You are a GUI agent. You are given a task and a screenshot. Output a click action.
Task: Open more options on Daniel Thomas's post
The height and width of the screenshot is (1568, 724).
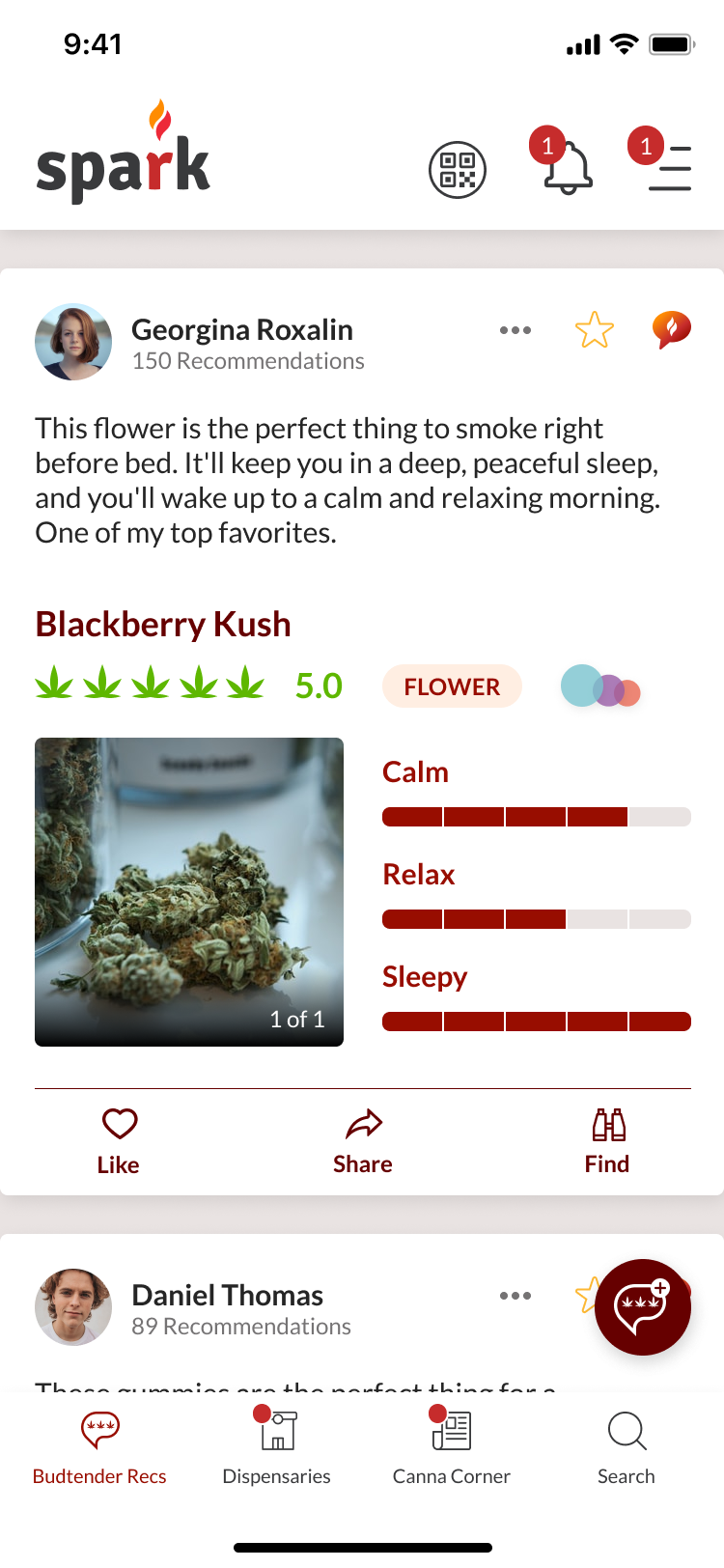click(x=515, y=1296)
